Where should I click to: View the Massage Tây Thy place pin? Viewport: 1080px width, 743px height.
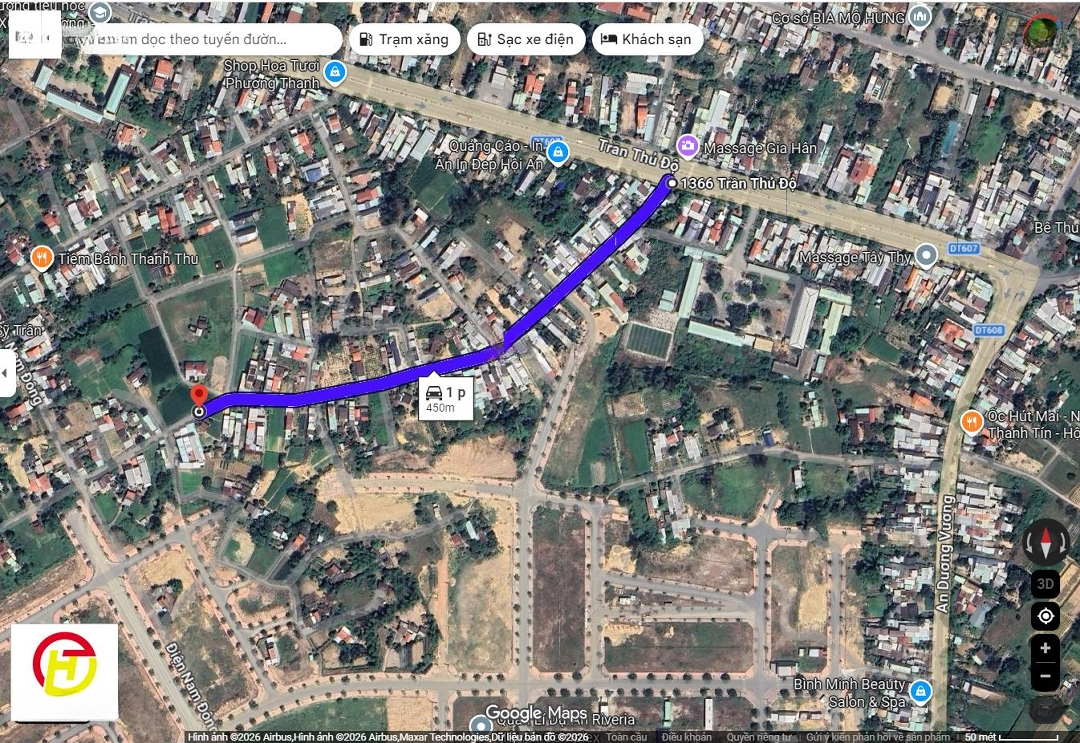926,257
